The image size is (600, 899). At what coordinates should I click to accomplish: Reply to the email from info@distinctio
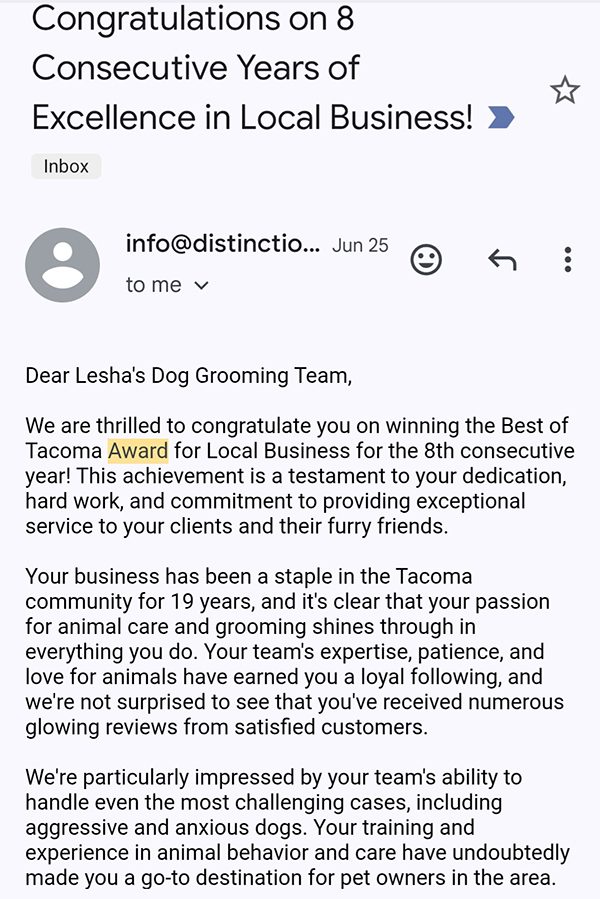(x=502, y=260)
